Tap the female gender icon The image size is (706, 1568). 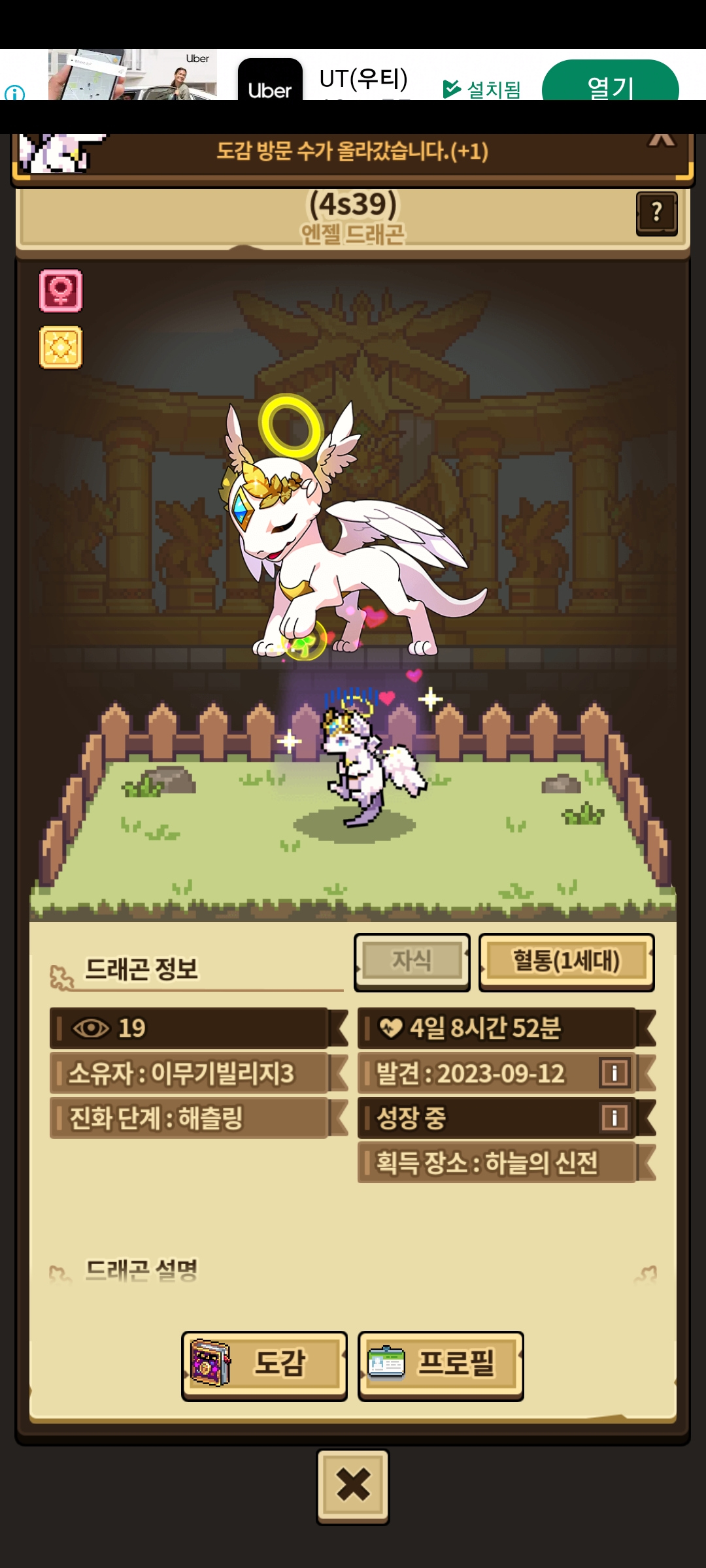(x=61, y=290)
